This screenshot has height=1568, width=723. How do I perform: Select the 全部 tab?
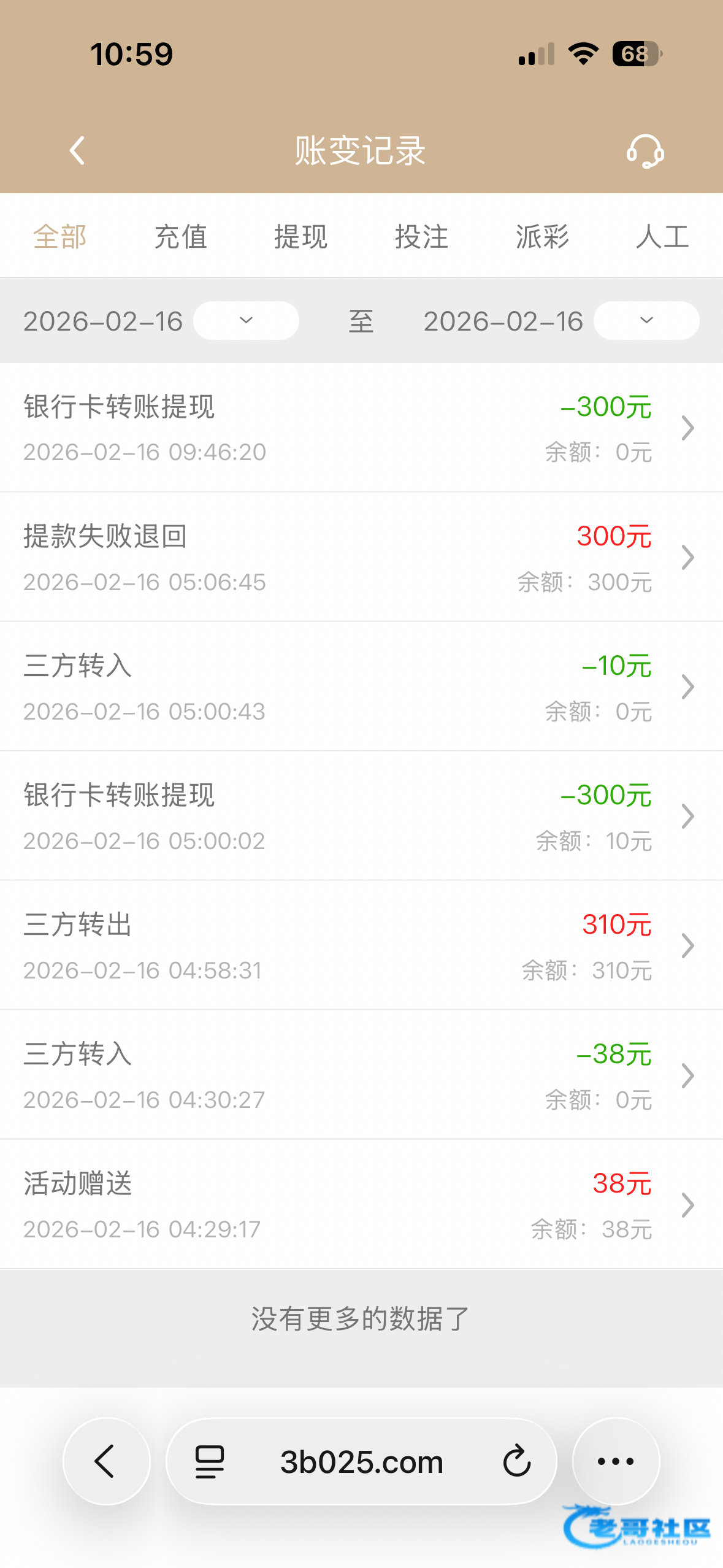pyautogui.click(x=59, y=237)
